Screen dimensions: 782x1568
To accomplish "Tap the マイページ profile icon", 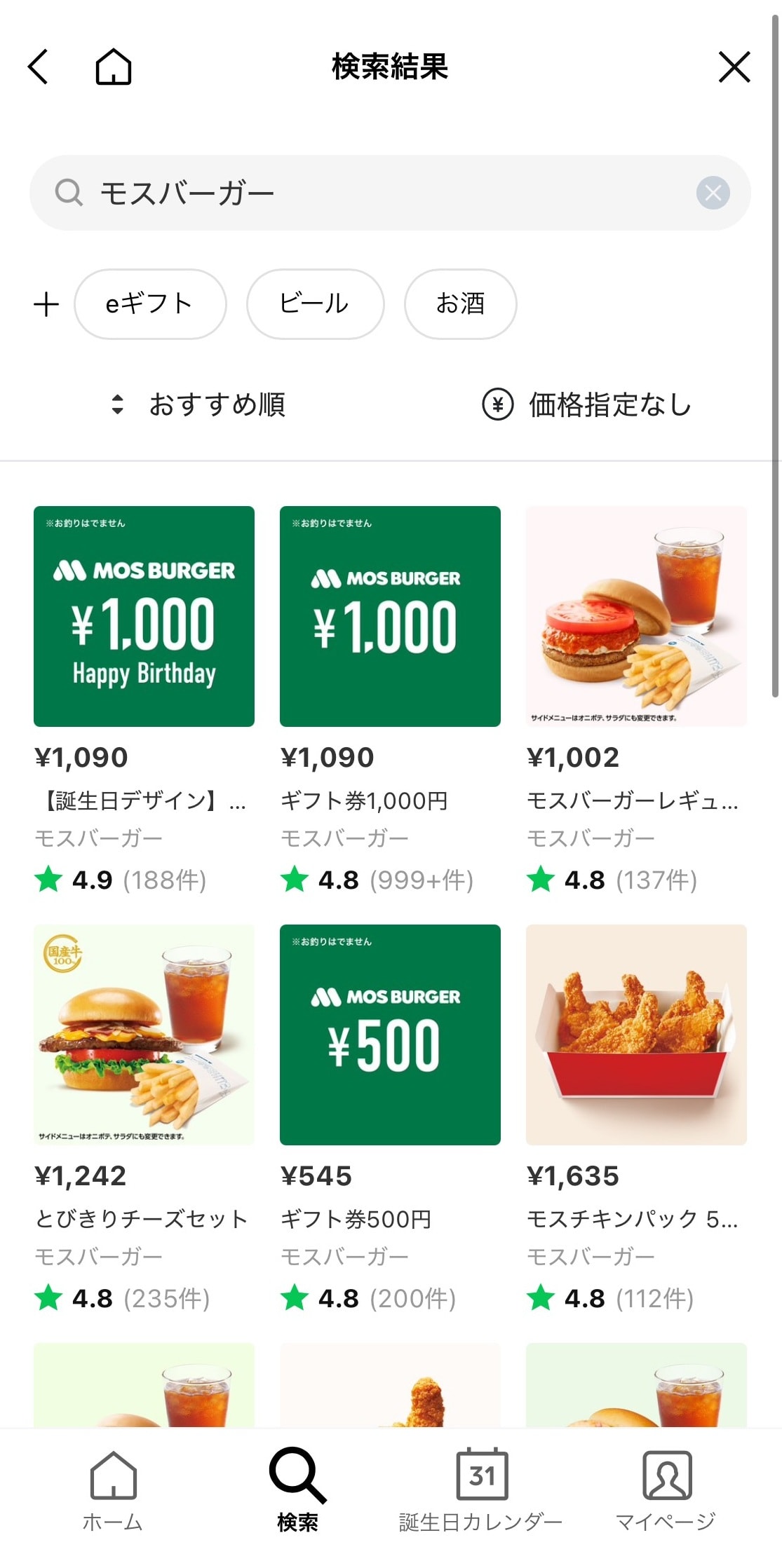I will 665,1475.
